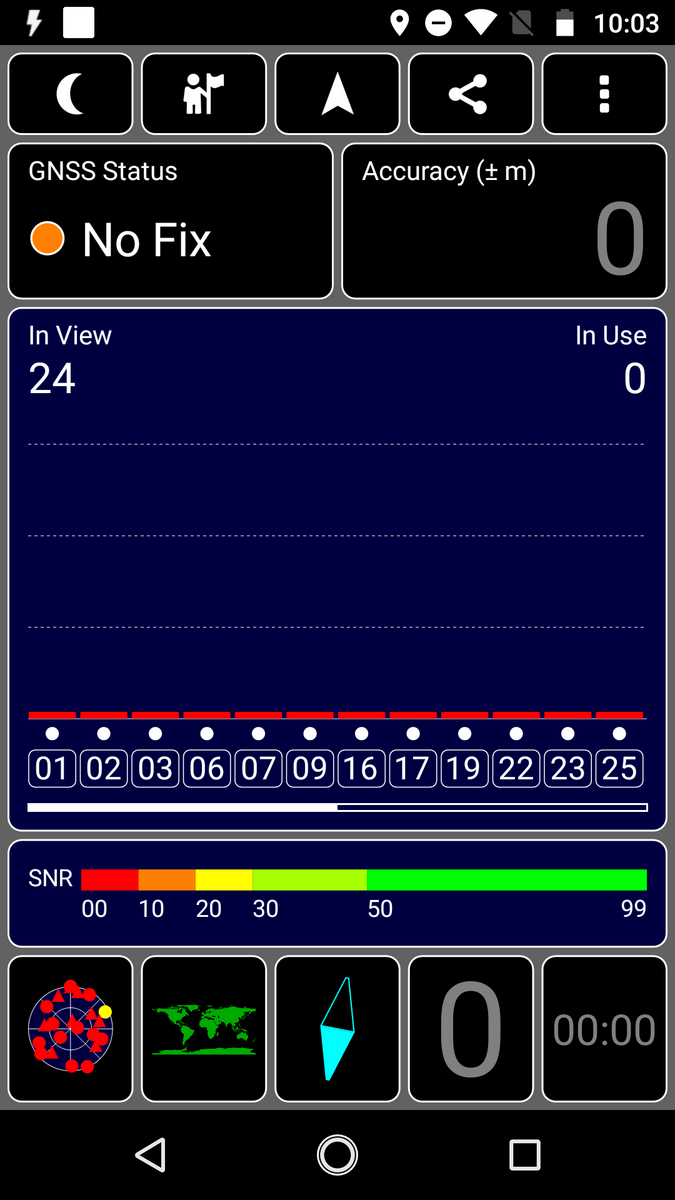Tap the satellite signal chart panel

[x=337, y=569]
